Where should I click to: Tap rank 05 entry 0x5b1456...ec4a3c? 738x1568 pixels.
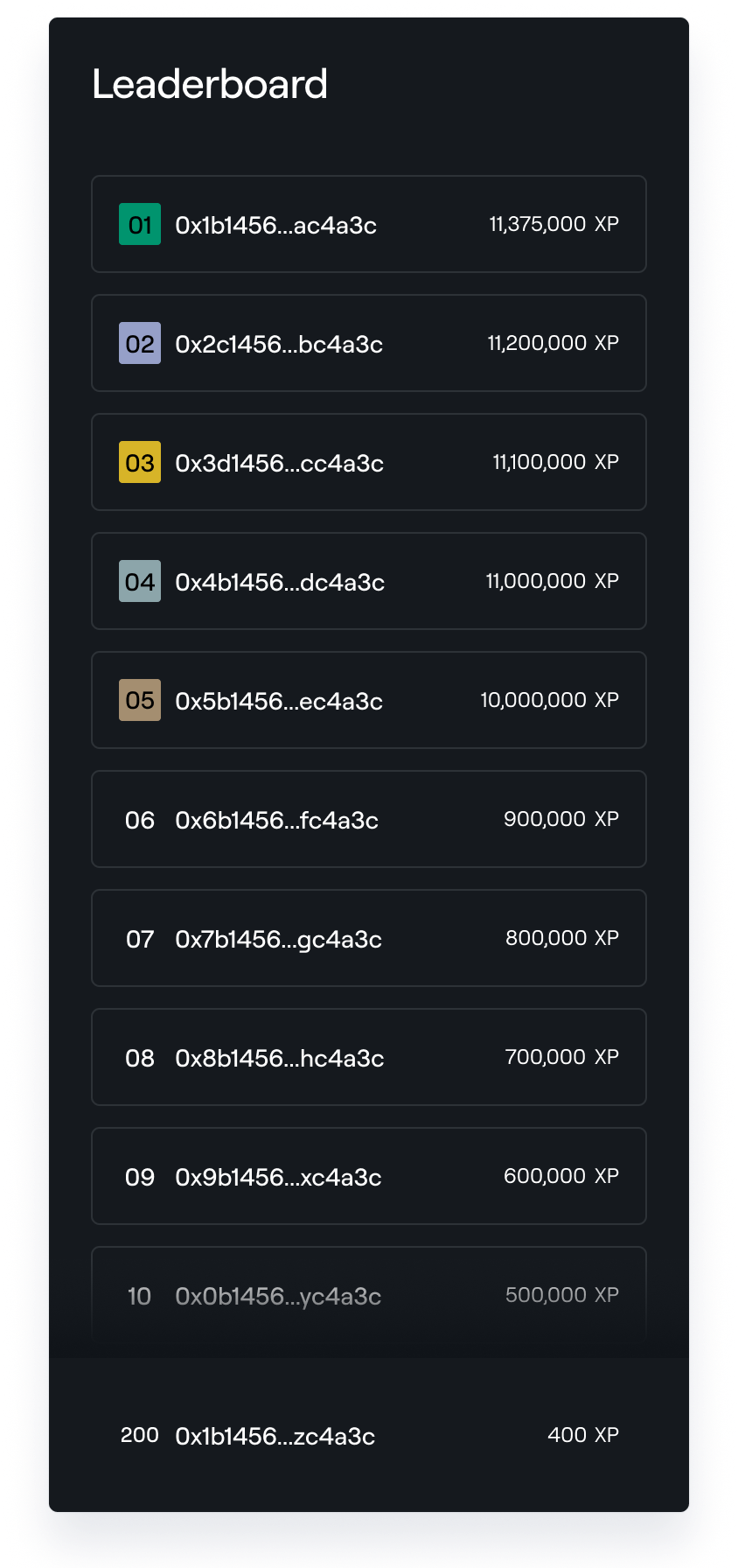click(368, 700)
